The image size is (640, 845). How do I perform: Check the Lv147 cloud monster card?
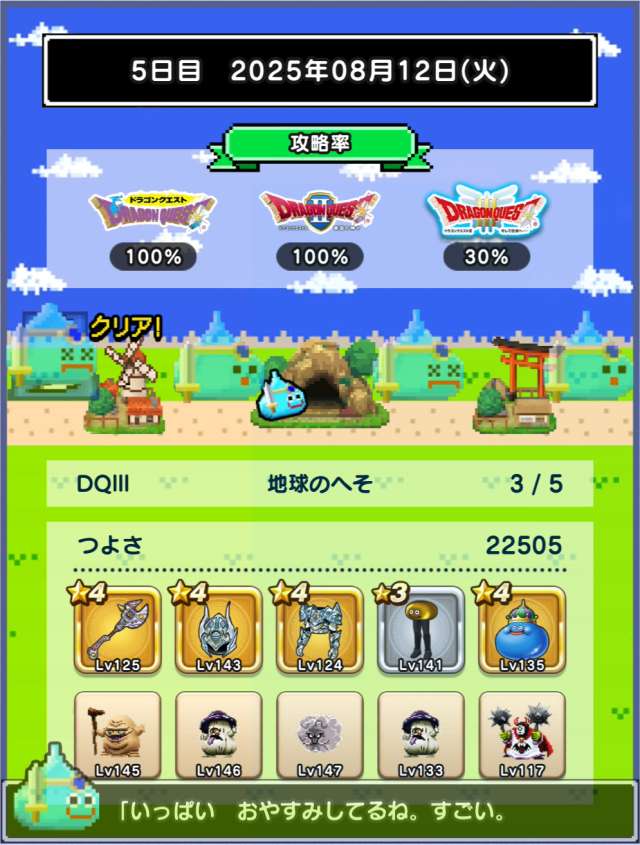tap(320, 735)
